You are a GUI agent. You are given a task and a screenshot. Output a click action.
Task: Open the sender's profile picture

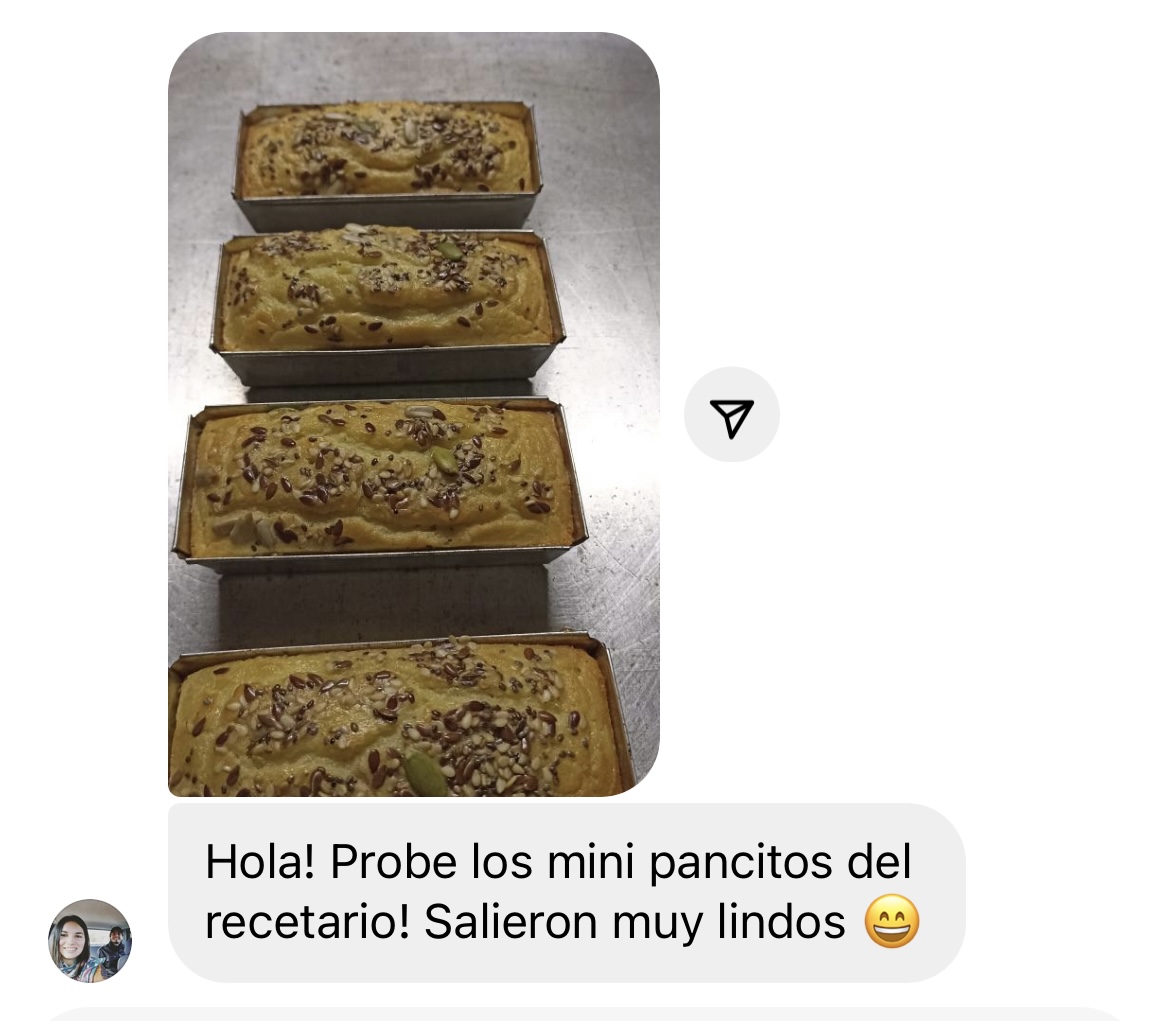click(90, 940)
